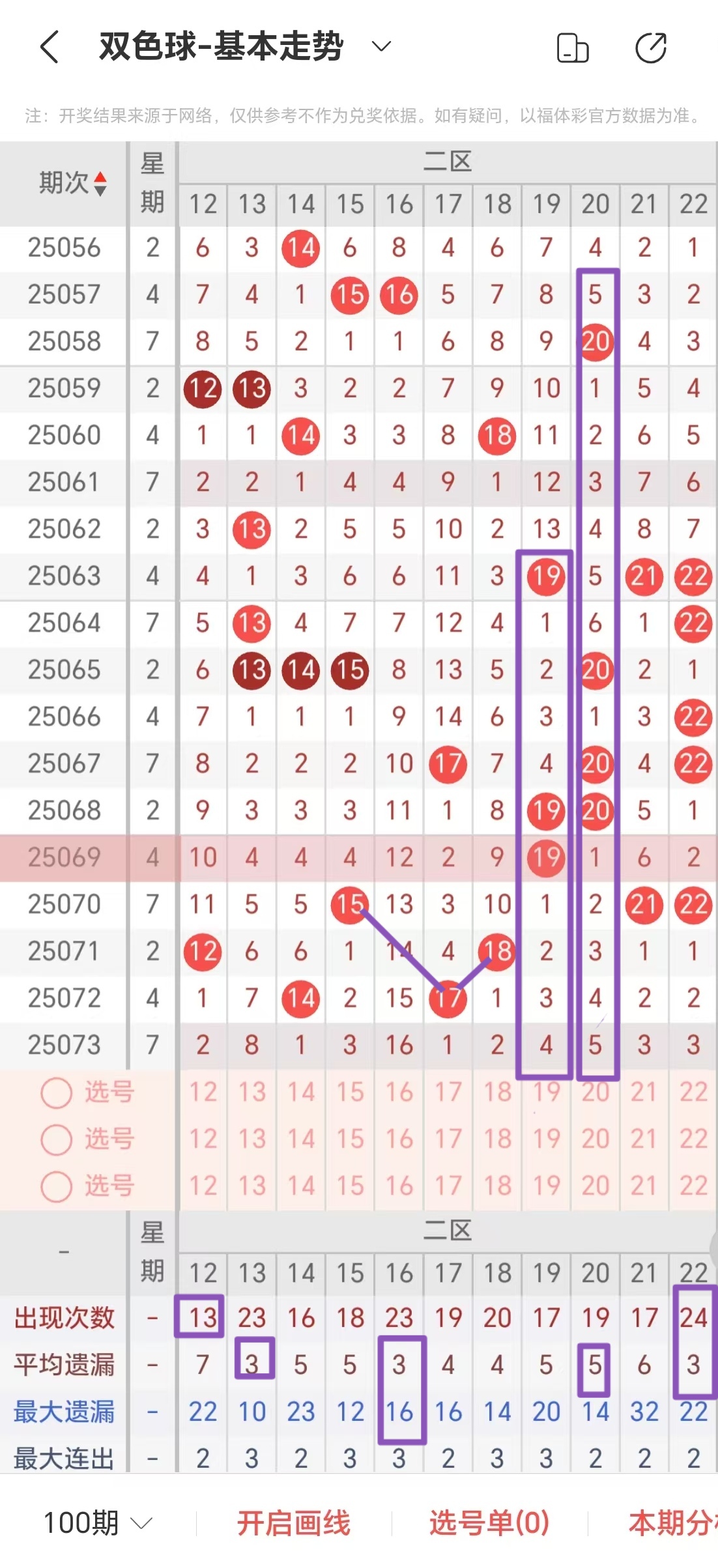Open the 选号单(0) selection list
The height and width of the screenshot is (1568, 718).
pyautogui.click(x=489, y=1523)
